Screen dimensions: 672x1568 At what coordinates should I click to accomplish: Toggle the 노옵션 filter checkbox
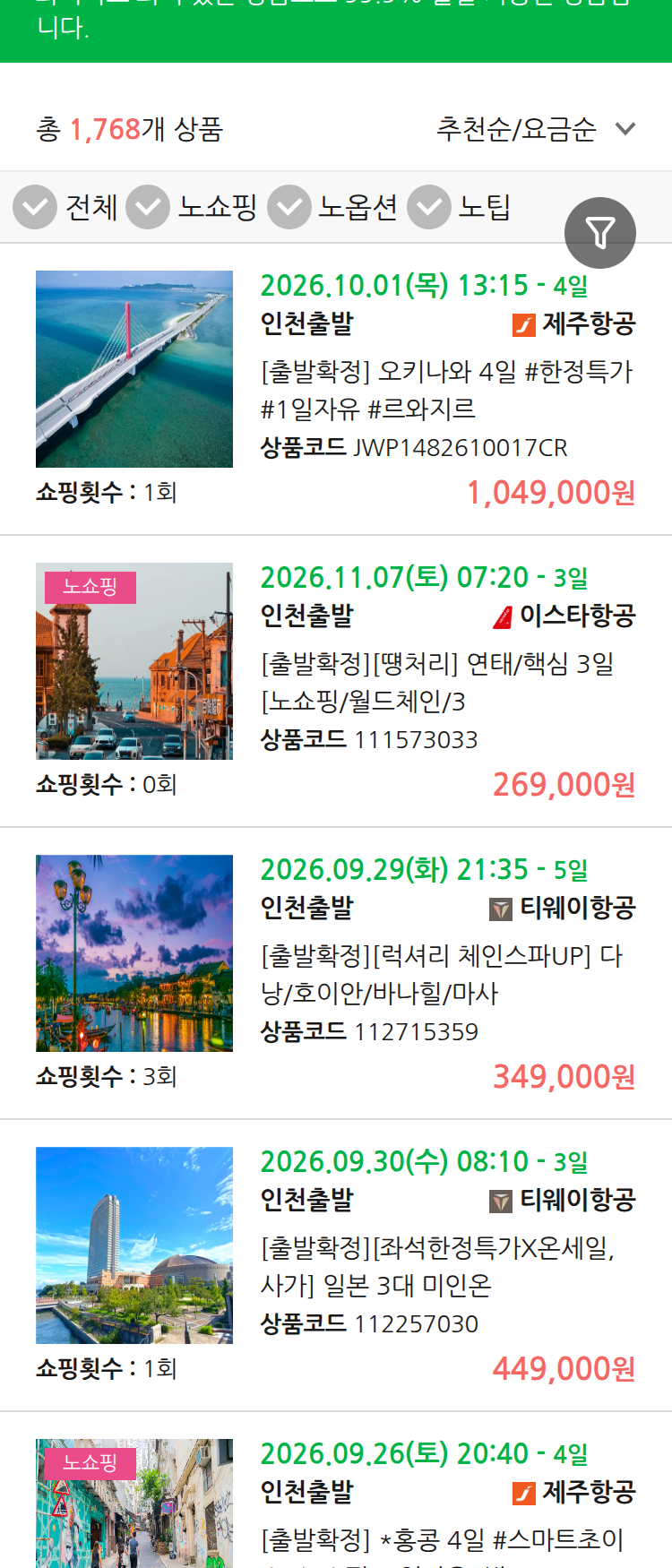click(x=332, y=207)
